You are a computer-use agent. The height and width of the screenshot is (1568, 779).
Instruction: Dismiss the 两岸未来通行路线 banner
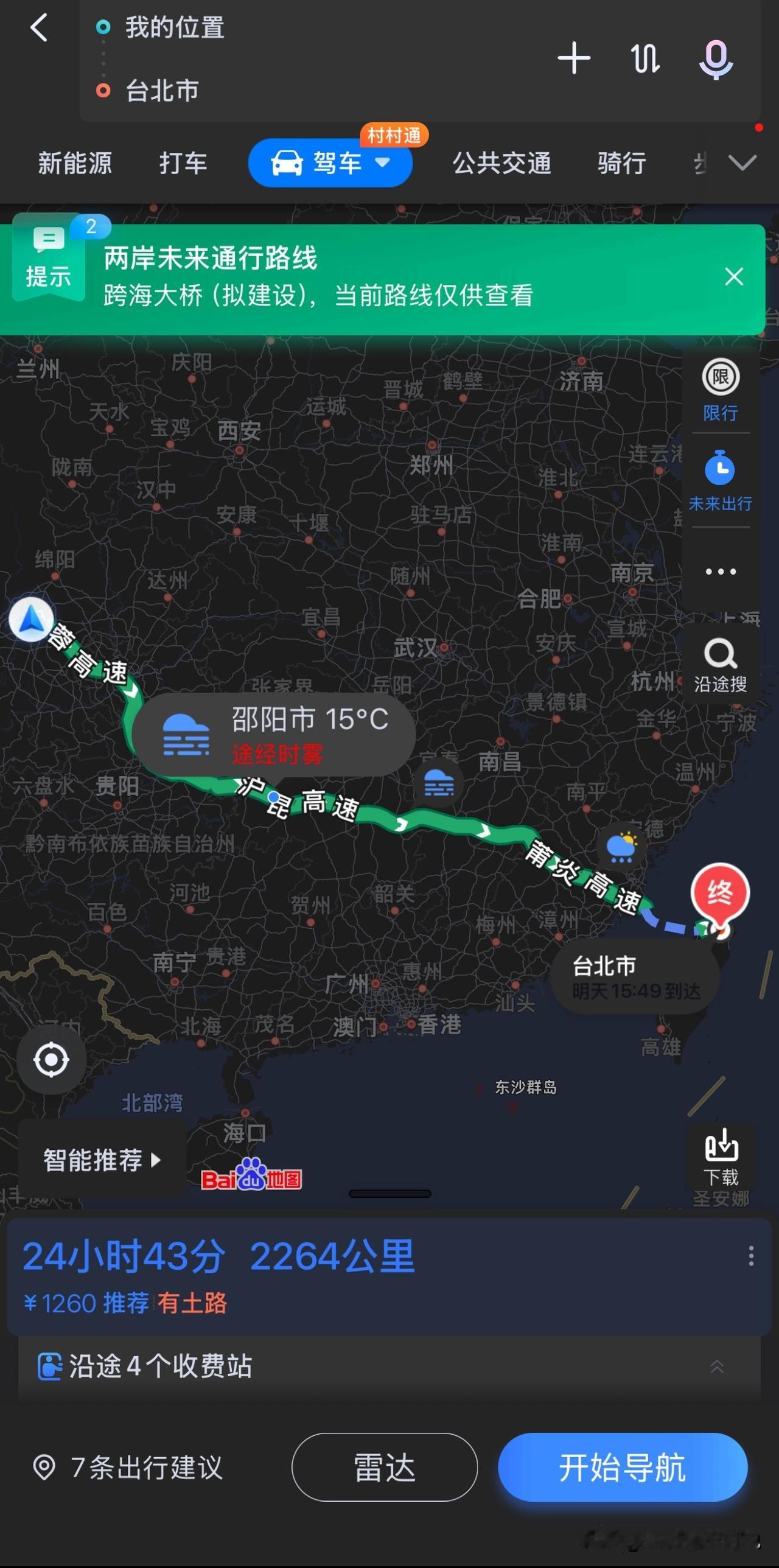tap(734, 277)
